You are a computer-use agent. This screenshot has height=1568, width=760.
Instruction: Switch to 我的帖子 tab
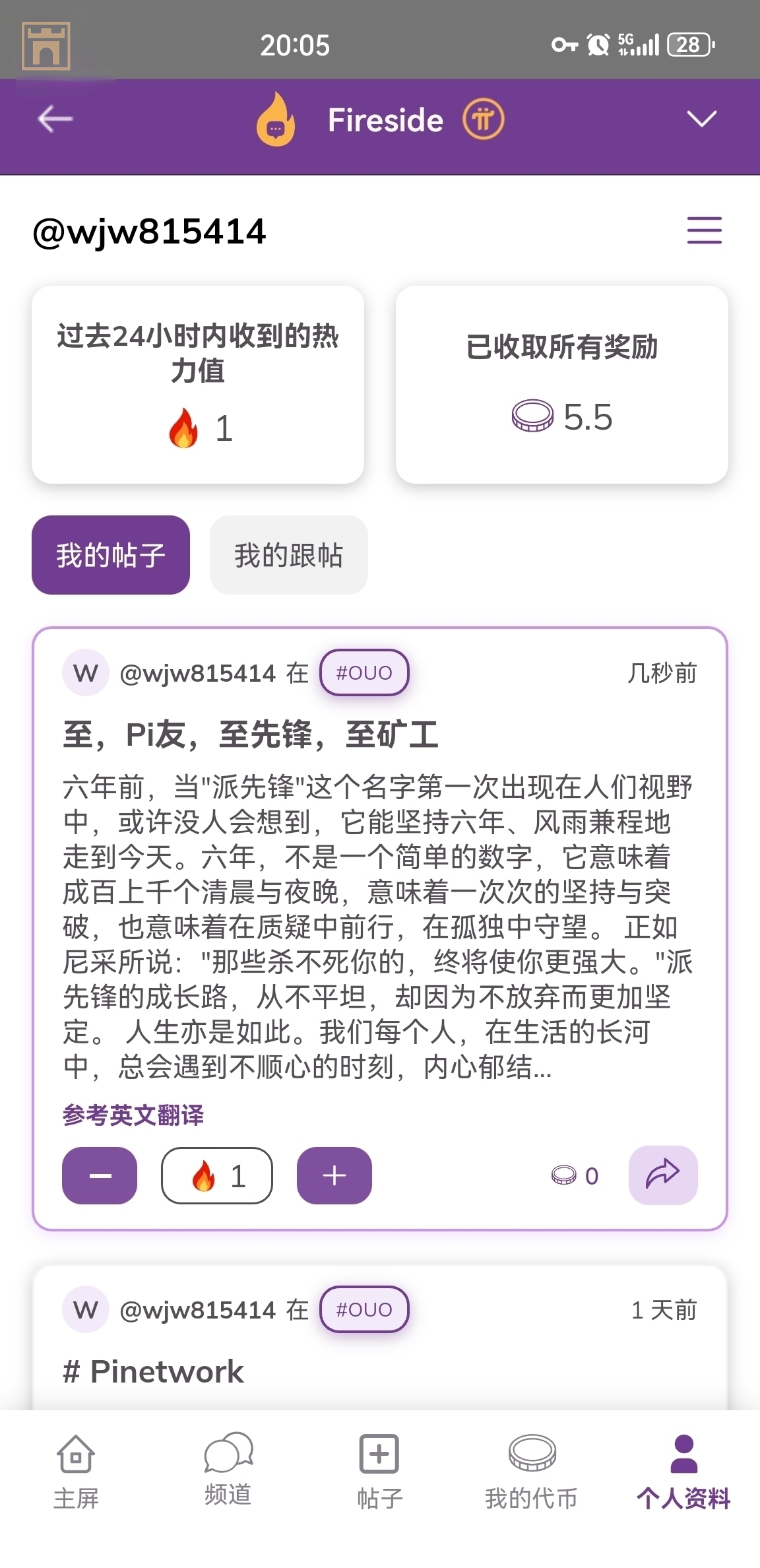coord(111,555)
